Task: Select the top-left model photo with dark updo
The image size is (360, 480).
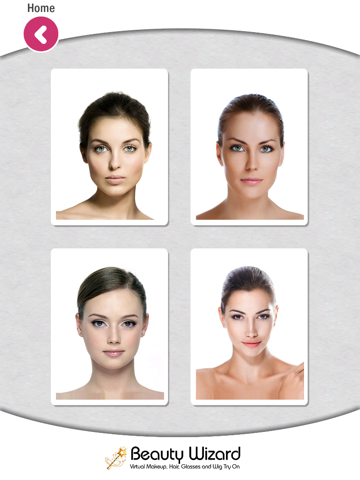Action: click(109, 147)
